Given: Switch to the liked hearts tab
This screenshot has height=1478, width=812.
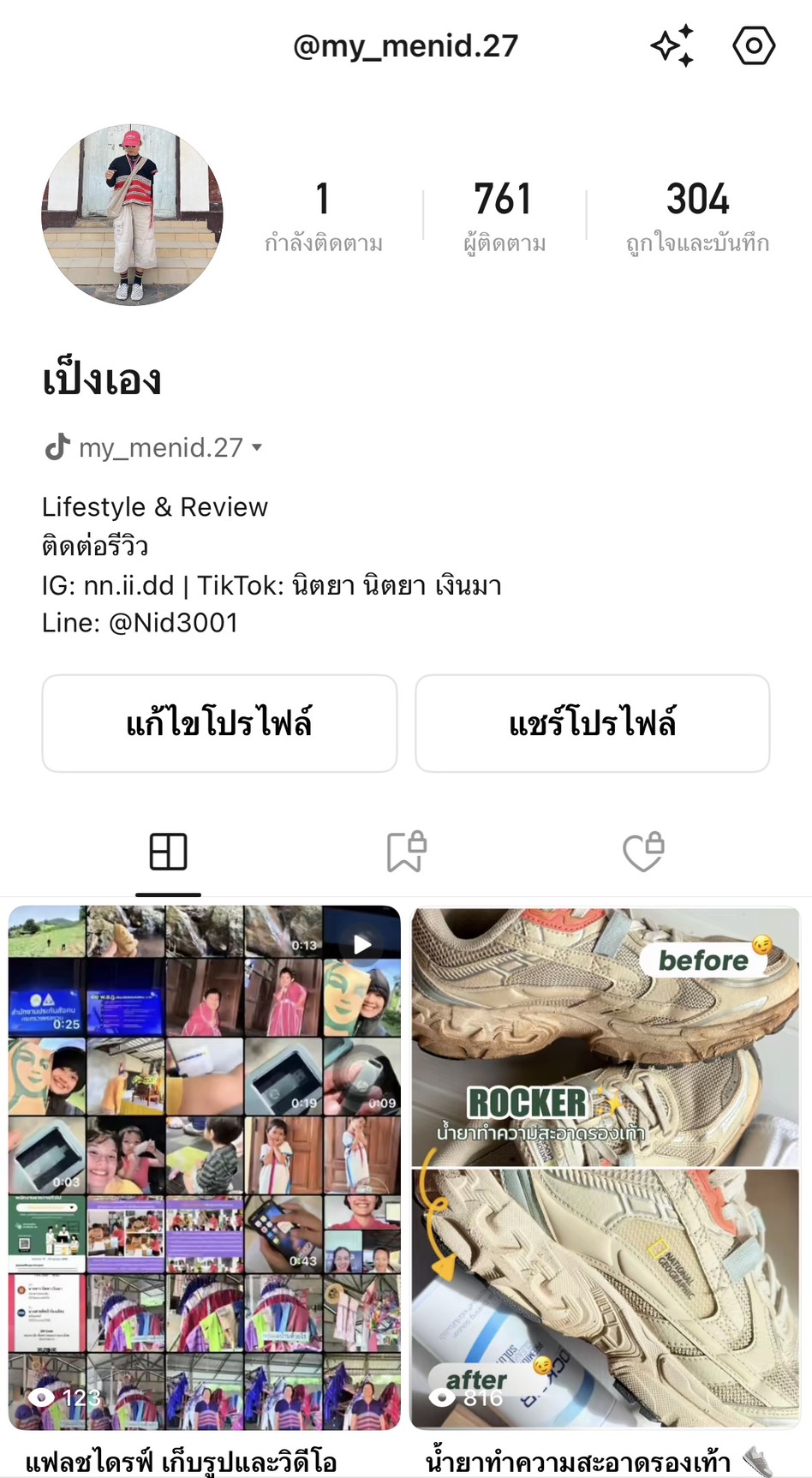Looking at the screenshot, I should tap(643, 852).
